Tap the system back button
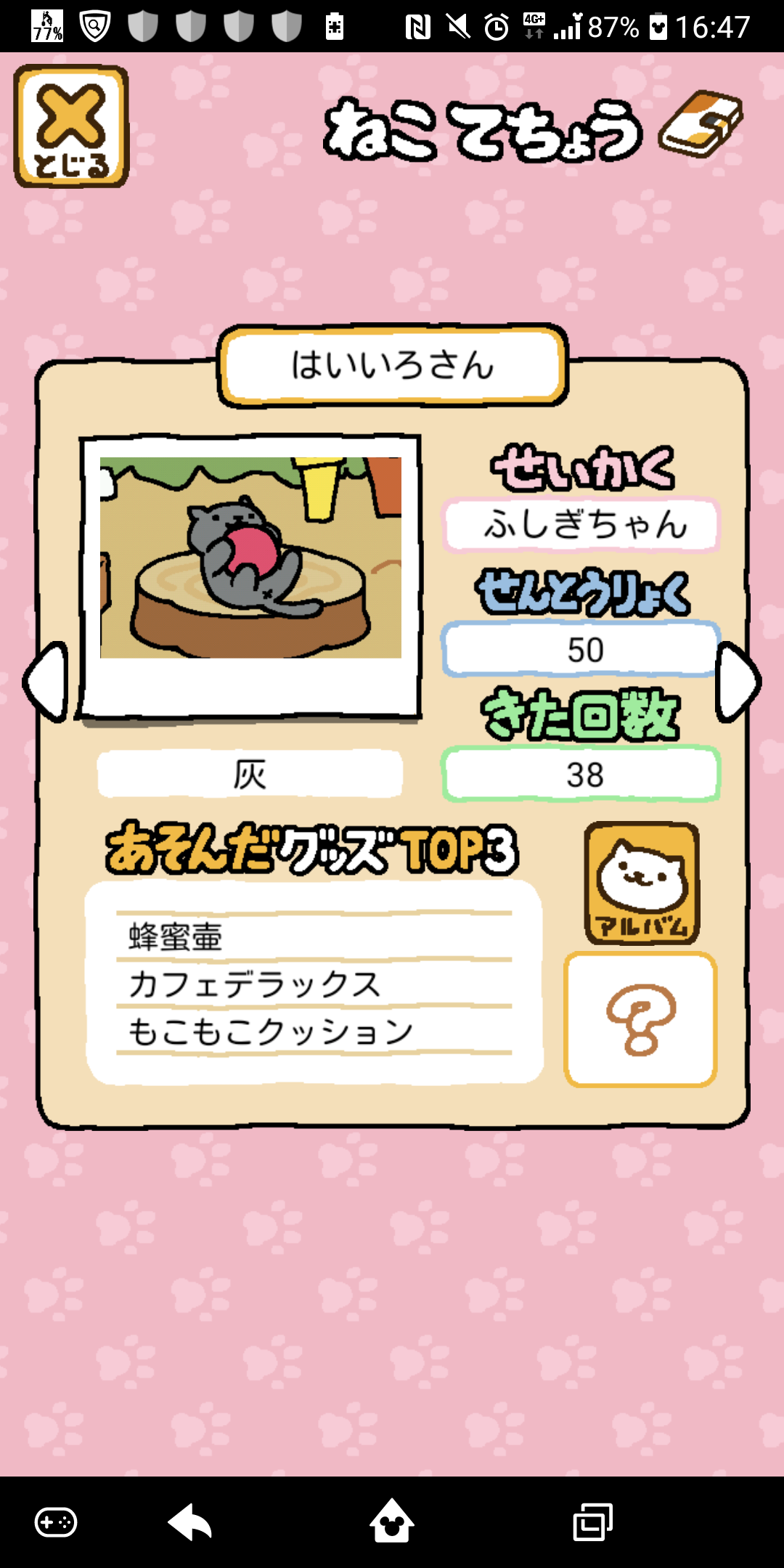Viewport: 784px width, 1568px height. pyautogui.click(x=190, y=1522)
